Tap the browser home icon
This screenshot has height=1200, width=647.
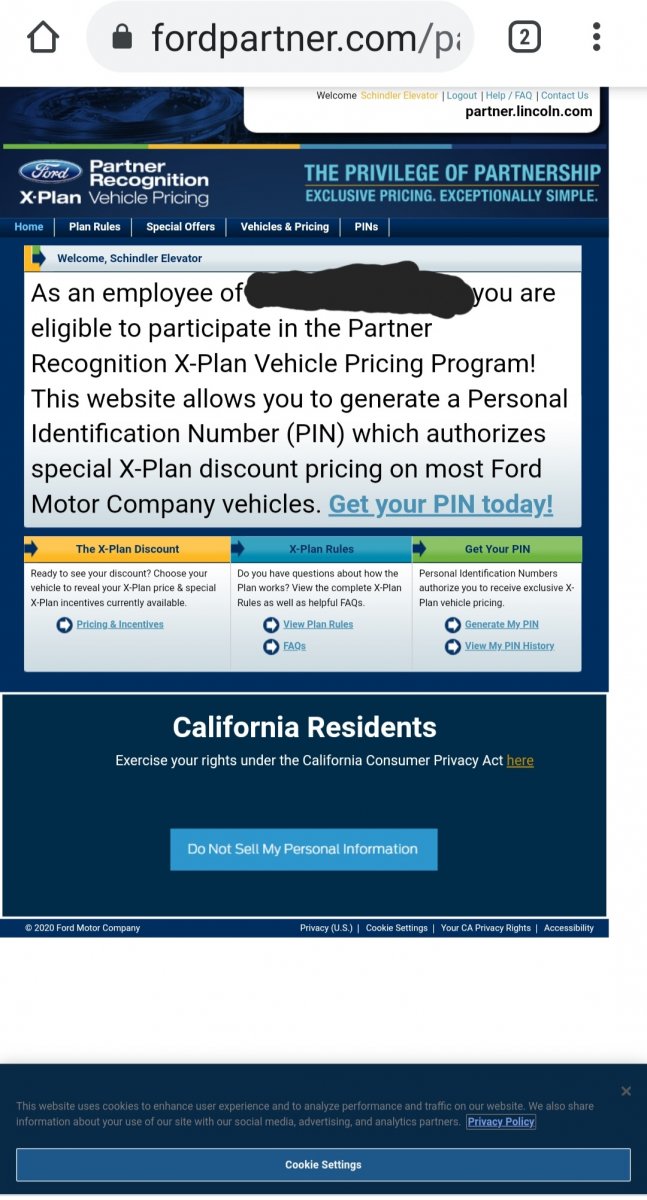pos(43,38)
